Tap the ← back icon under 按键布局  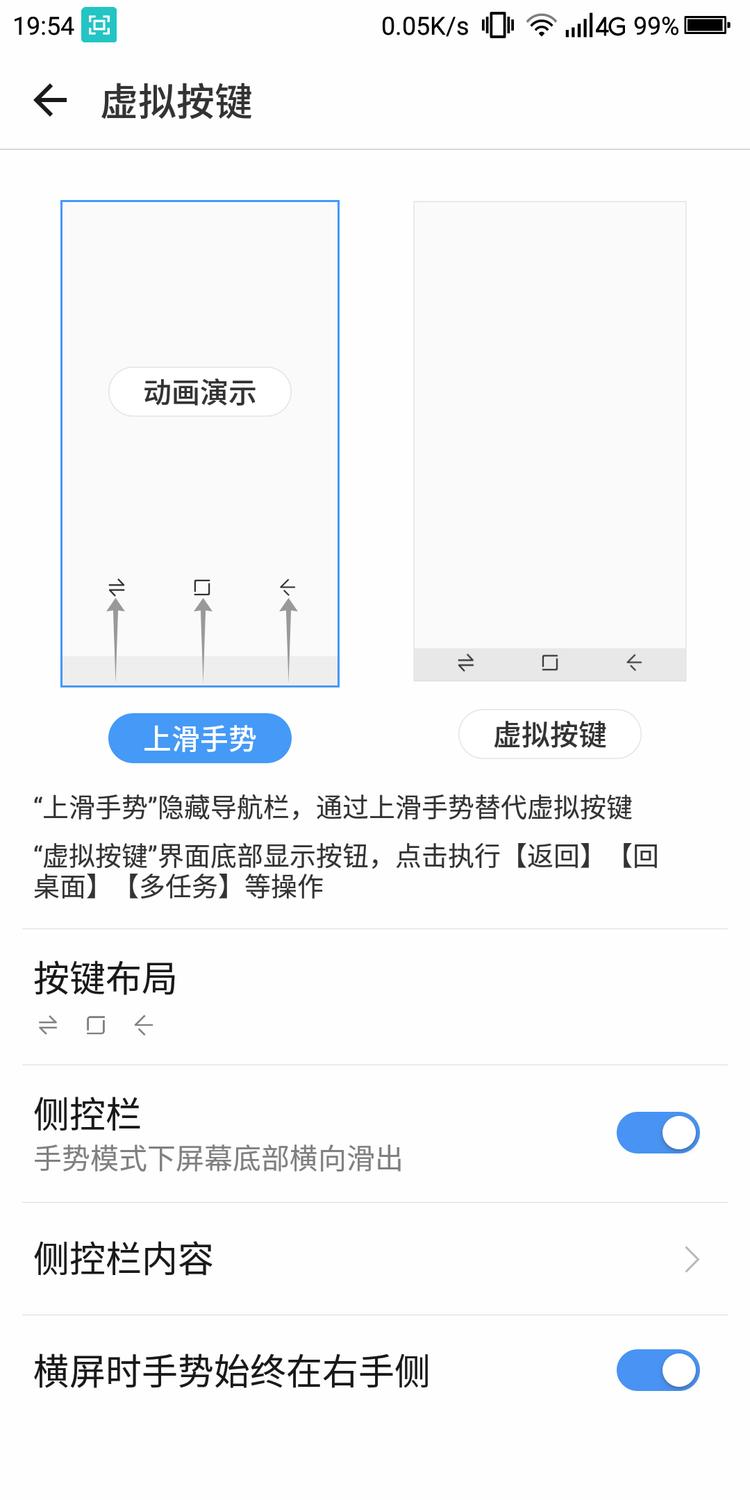click(x=144, y=1024)
